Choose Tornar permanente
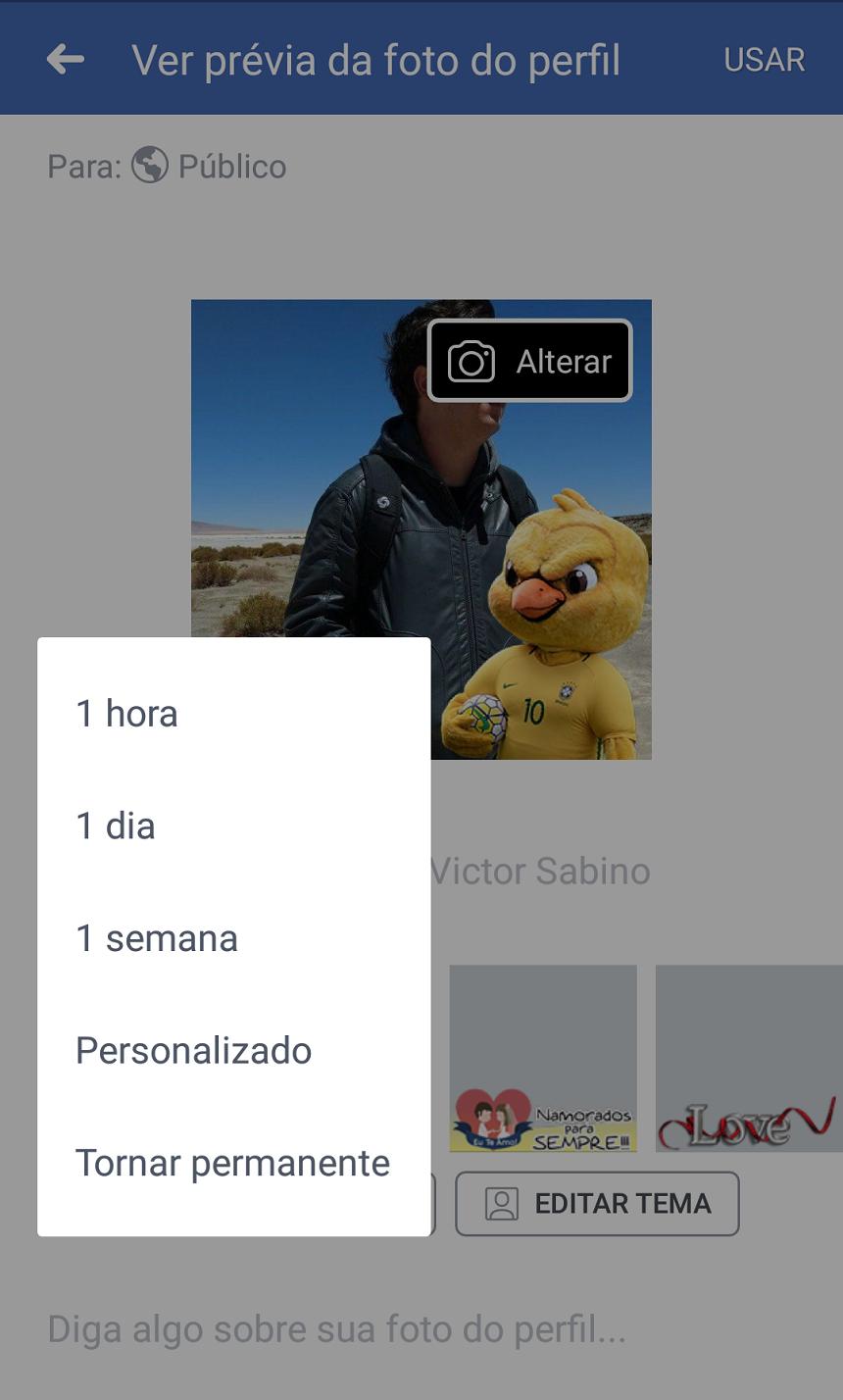Image resolution: width=843 pixels, height=1400 pixels. (x=232, y=1164)
